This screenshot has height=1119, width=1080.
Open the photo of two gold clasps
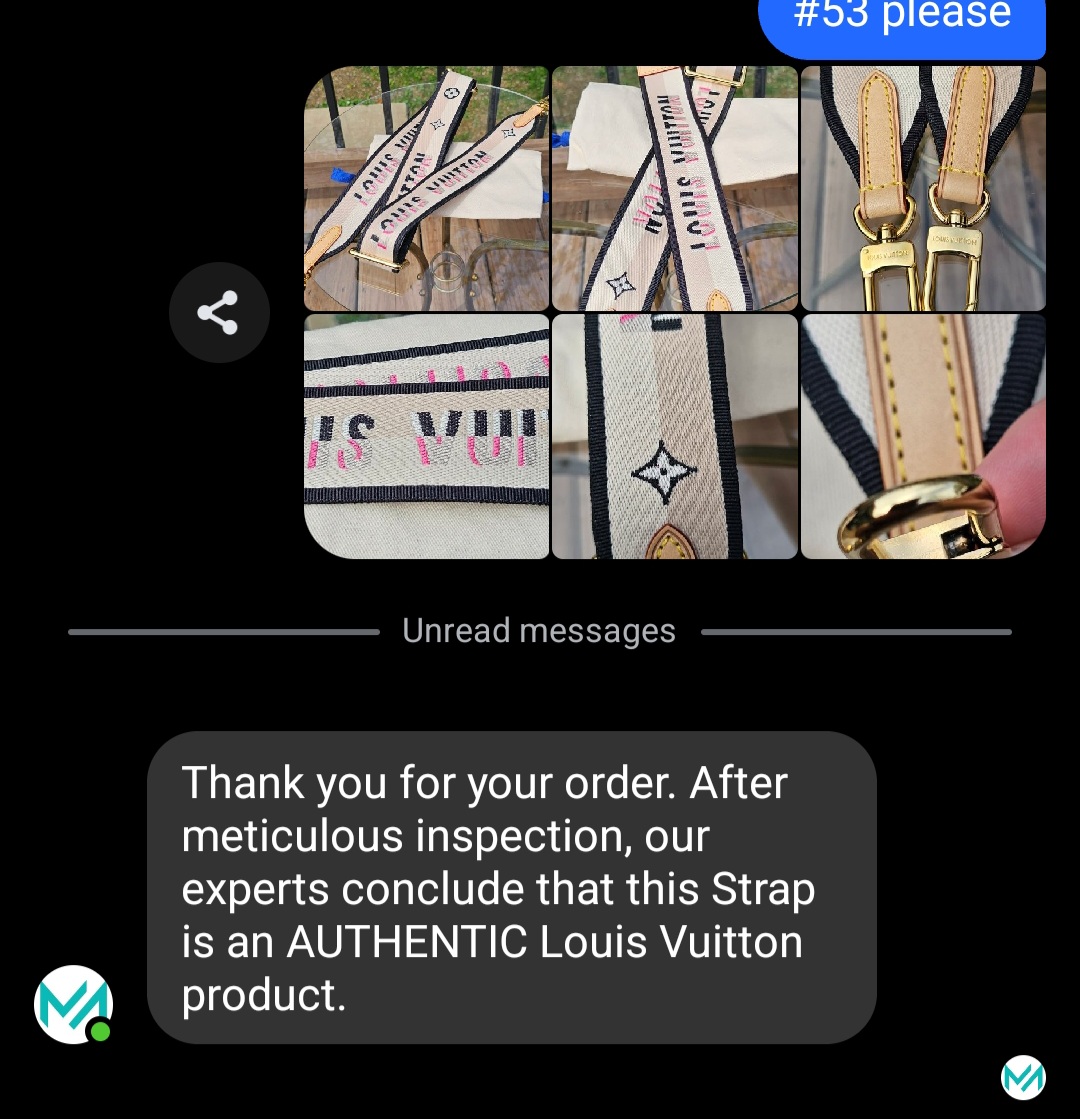[923, 188]
